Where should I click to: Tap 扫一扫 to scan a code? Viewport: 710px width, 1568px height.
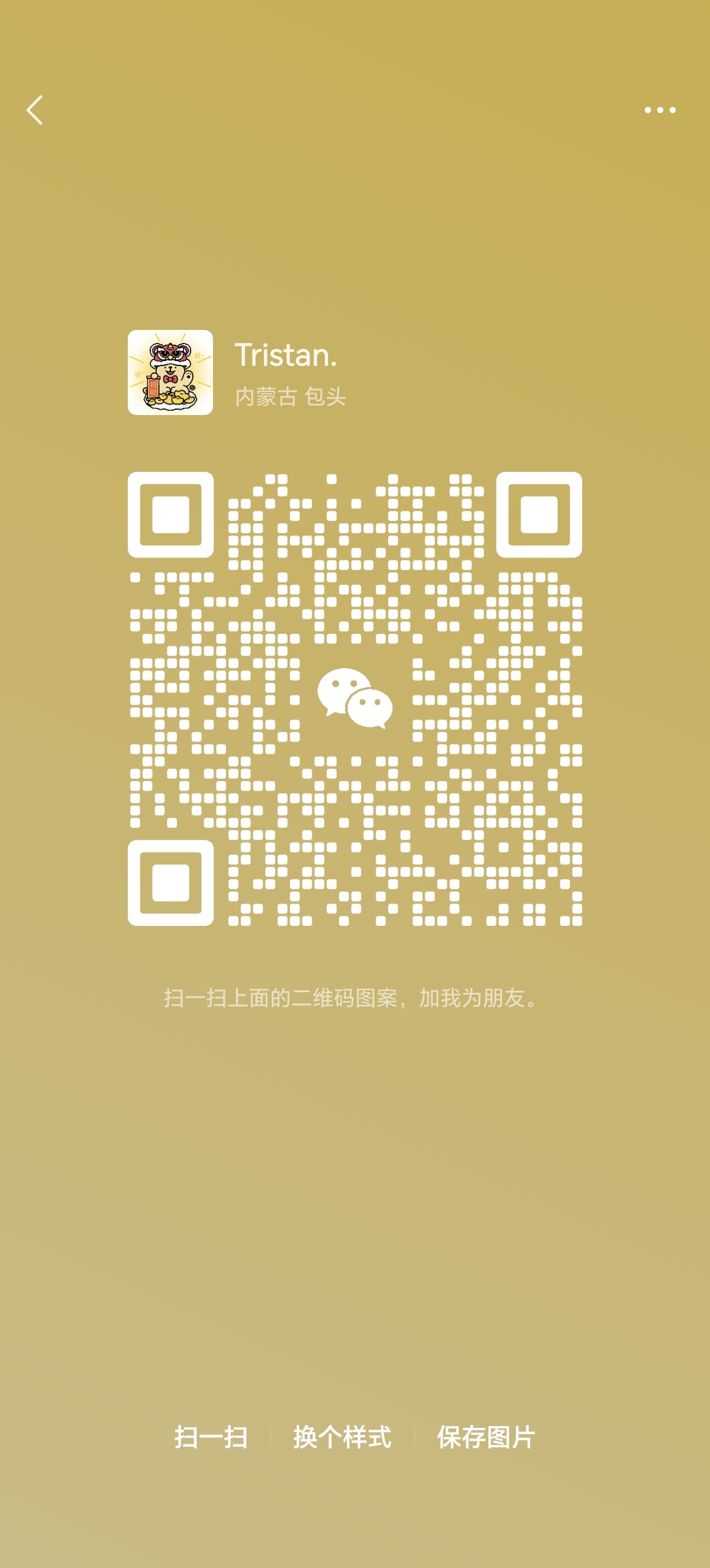(x=211, y=1437)
